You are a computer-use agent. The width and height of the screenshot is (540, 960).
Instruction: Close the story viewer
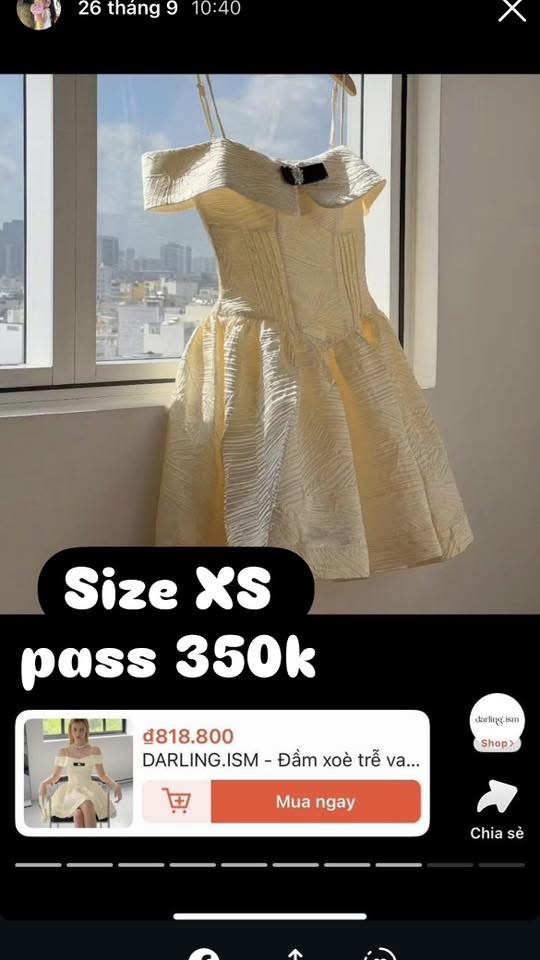point(512,10)
